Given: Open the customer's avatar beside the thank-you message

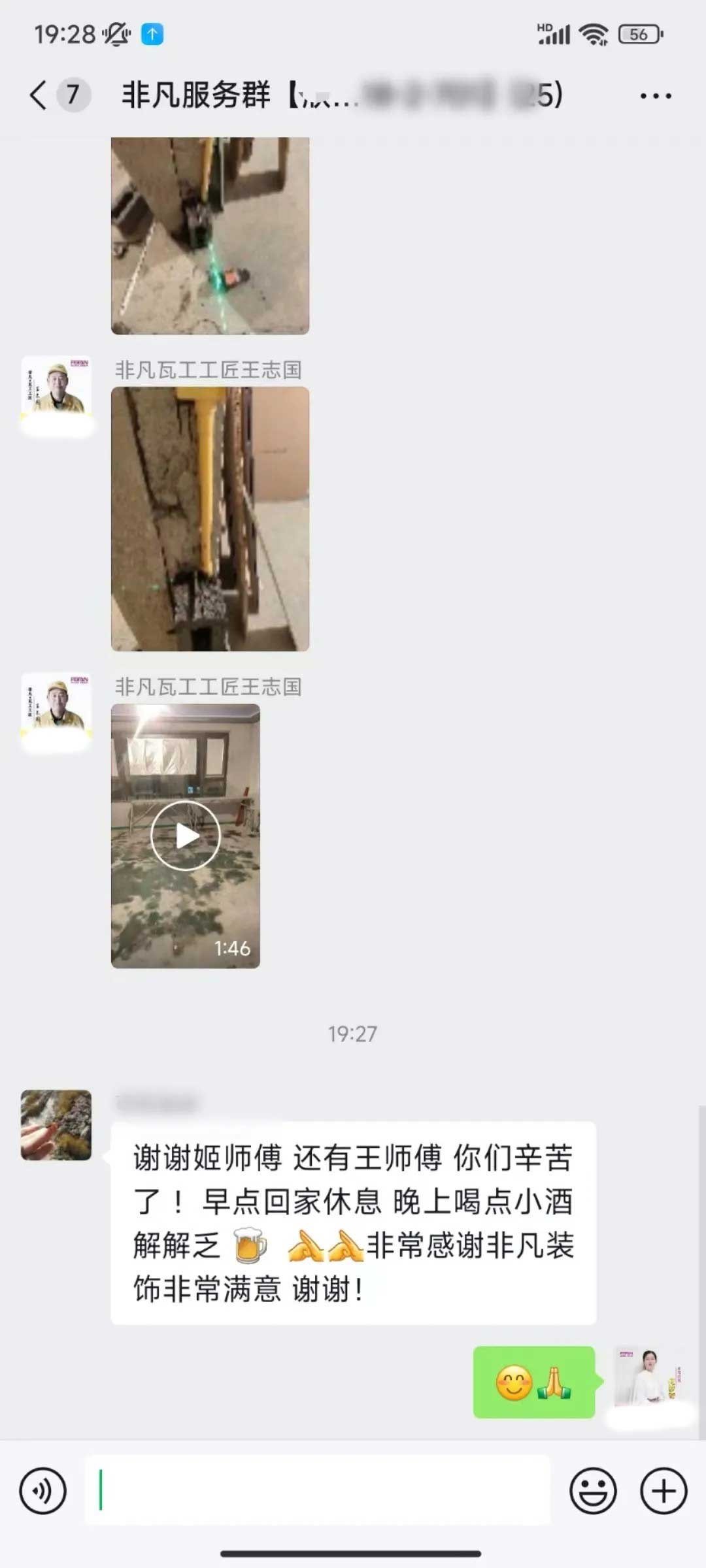Looking at the screenshot, I should pyautogui.click(x=56, y=1124).
